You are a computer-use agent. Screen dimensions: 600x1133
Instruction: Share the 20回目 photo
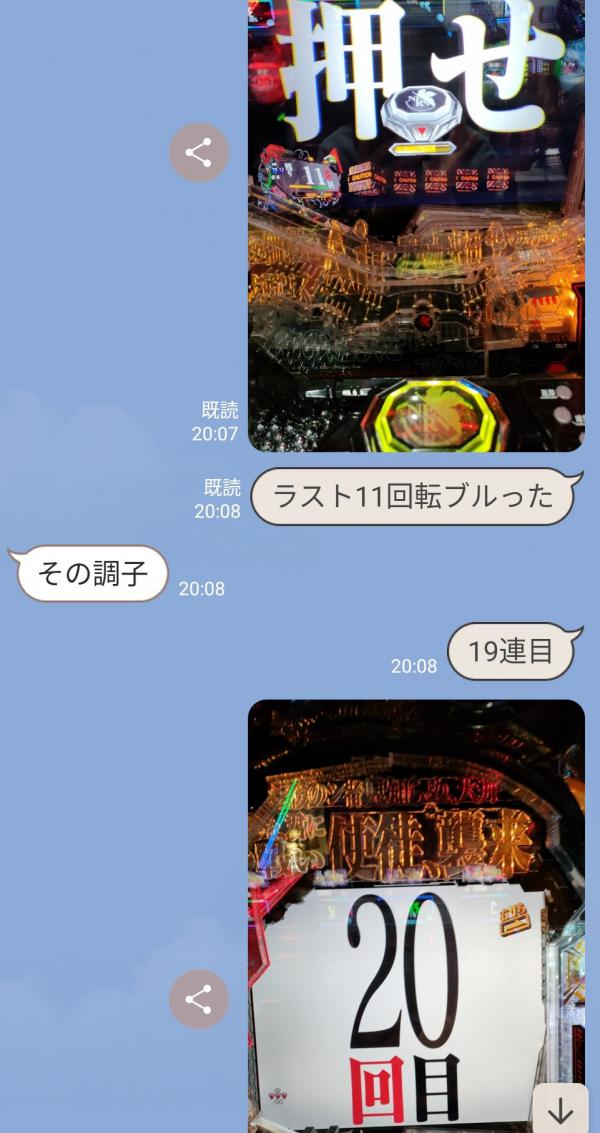(x=199, y=999)
